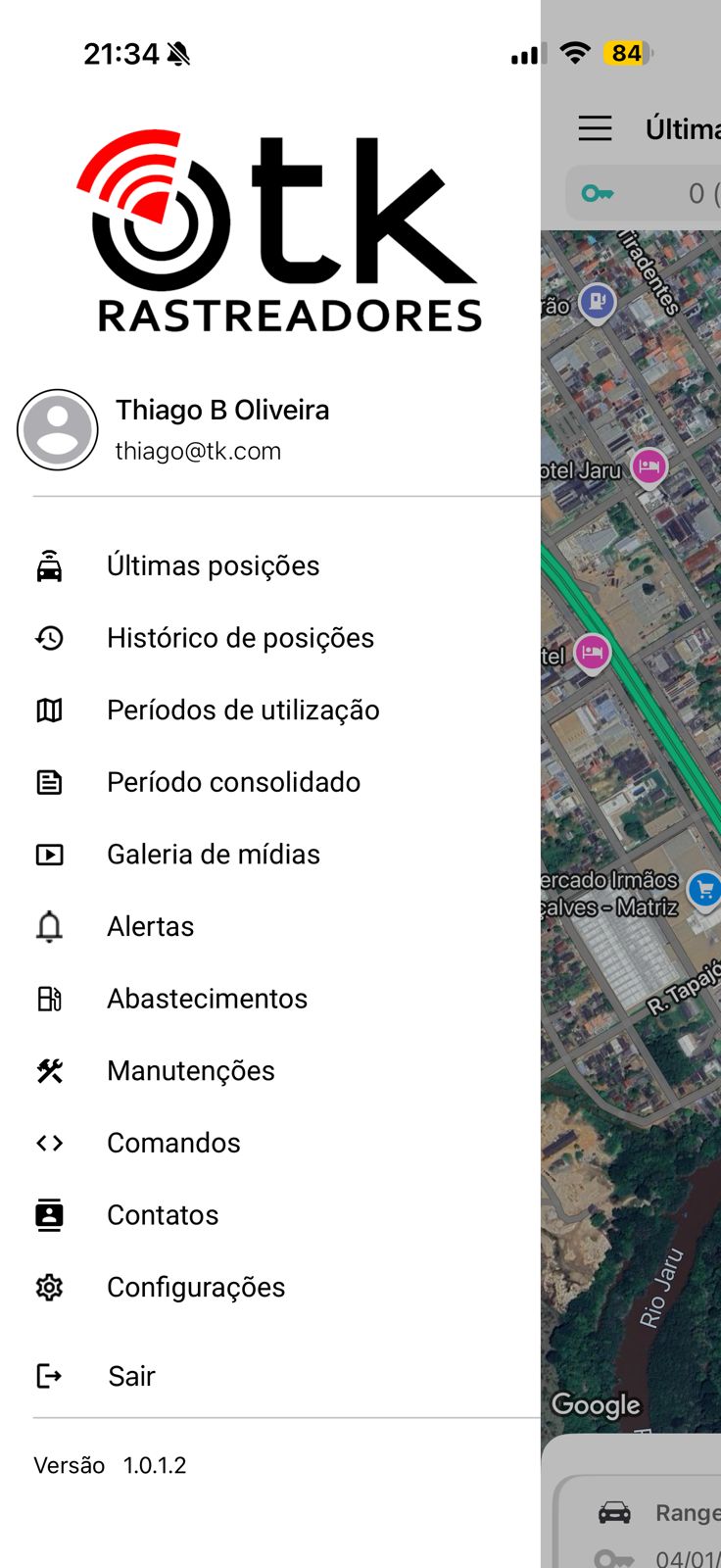Tap the car icon in bottom sheet

614,1512
